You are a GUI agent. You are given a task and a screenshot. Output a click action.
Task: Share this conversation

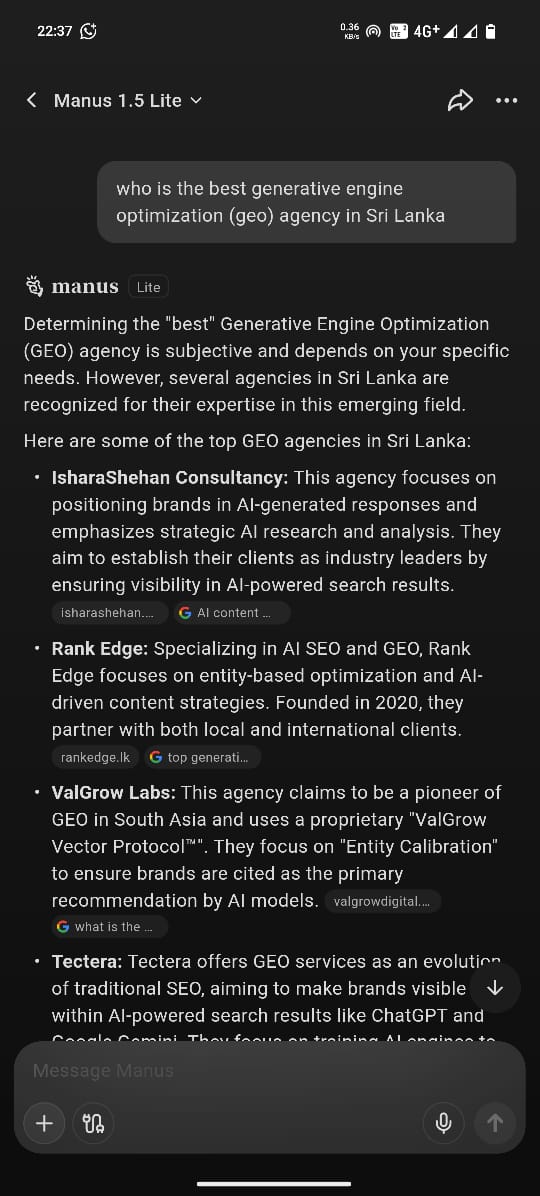(460, 101)
